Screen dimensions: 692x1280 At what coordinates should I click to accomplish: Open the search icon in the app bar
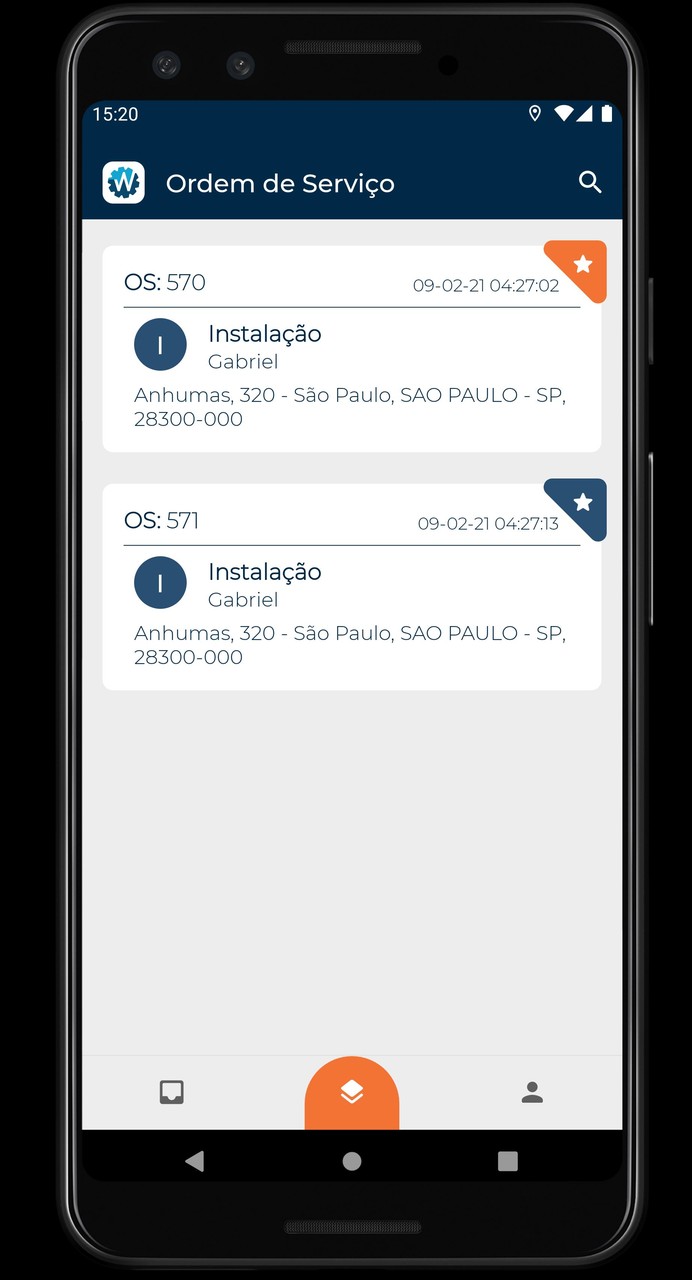tap(590, 182)
